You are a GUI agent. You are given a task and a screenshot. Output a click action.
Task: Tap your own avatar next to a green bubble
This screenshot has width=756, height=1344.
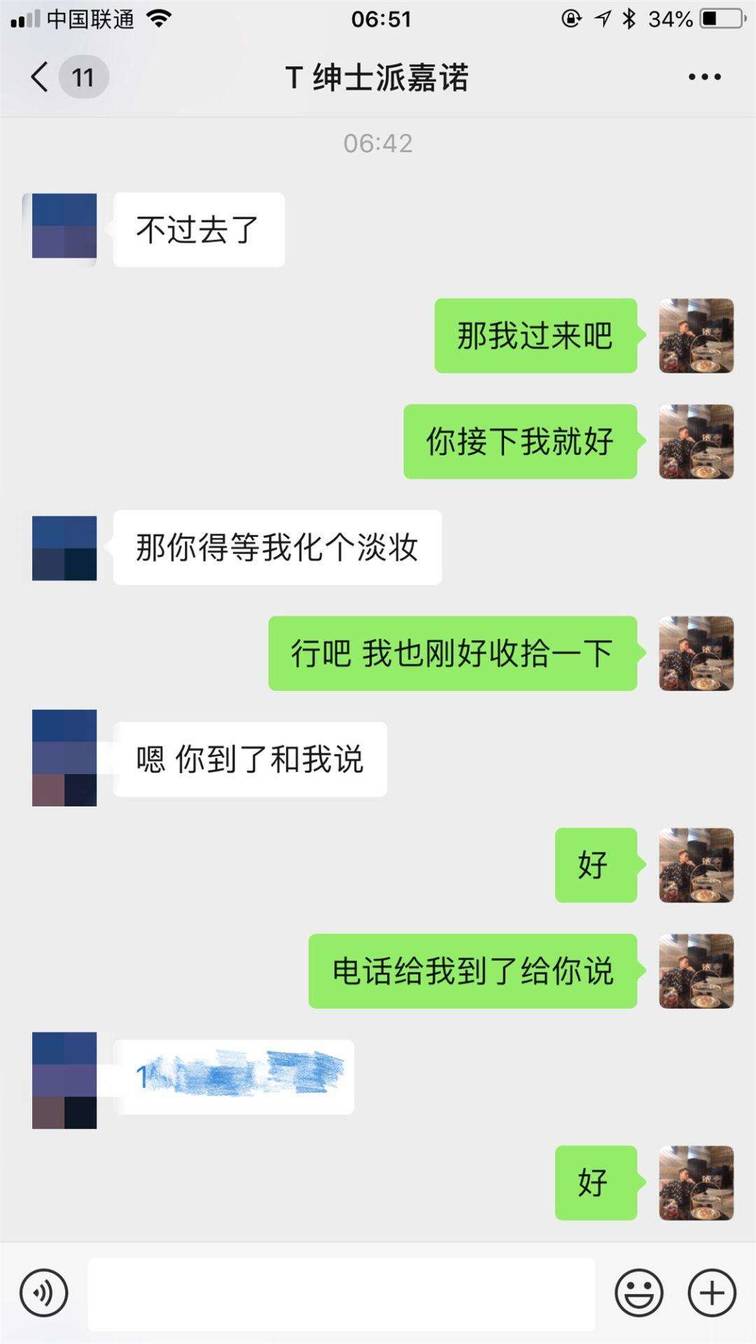[x=696, y=337]
